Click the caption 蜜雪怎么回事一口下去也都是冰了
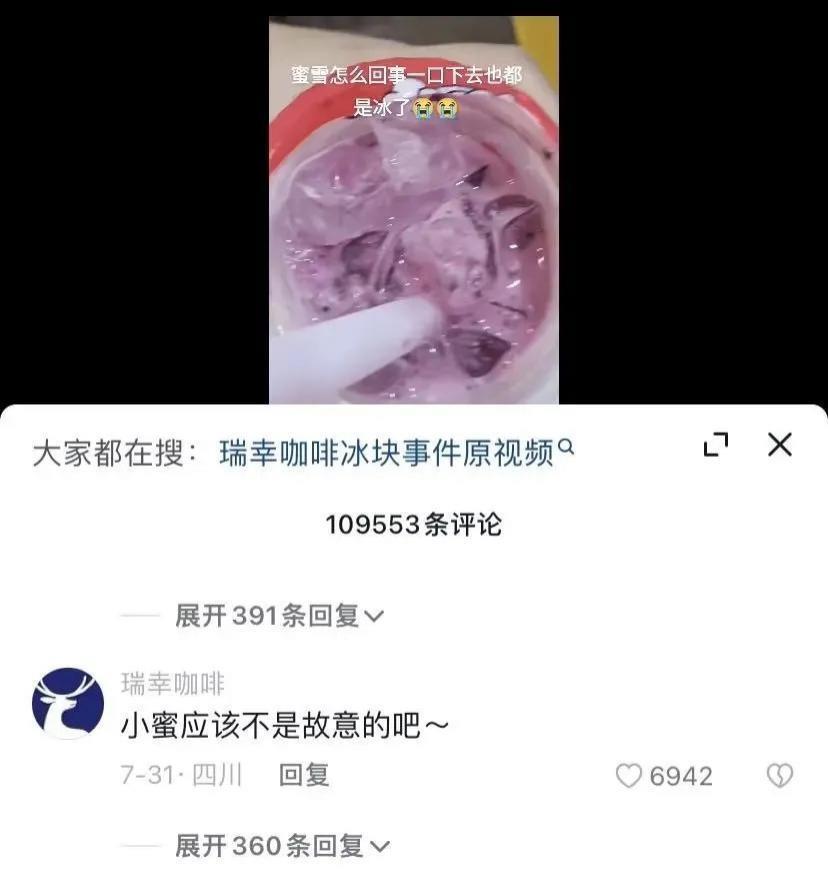 416,90
